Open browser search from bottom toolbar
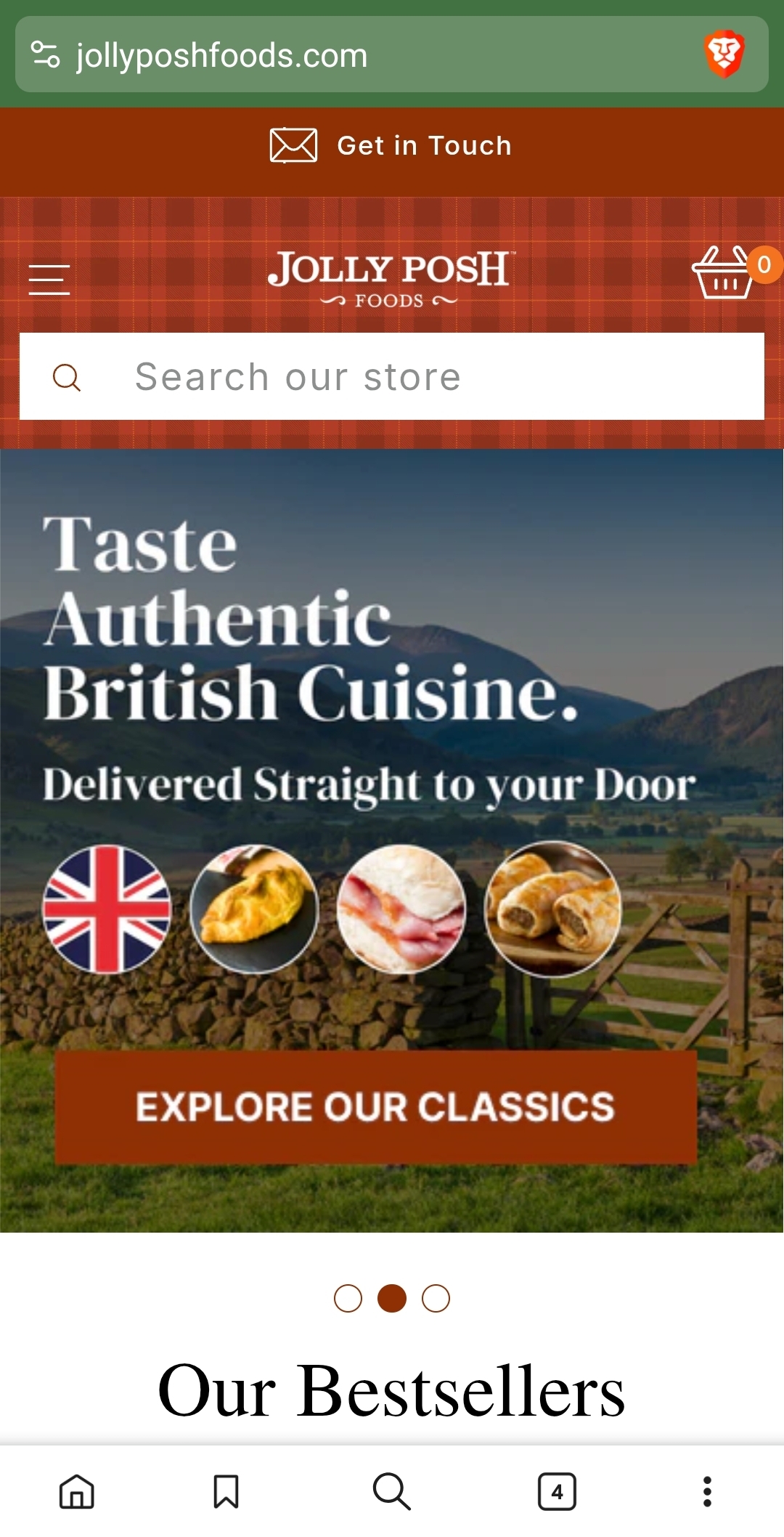Image resolution: width=784 pixels, height=1537 pixels. 392,1492
